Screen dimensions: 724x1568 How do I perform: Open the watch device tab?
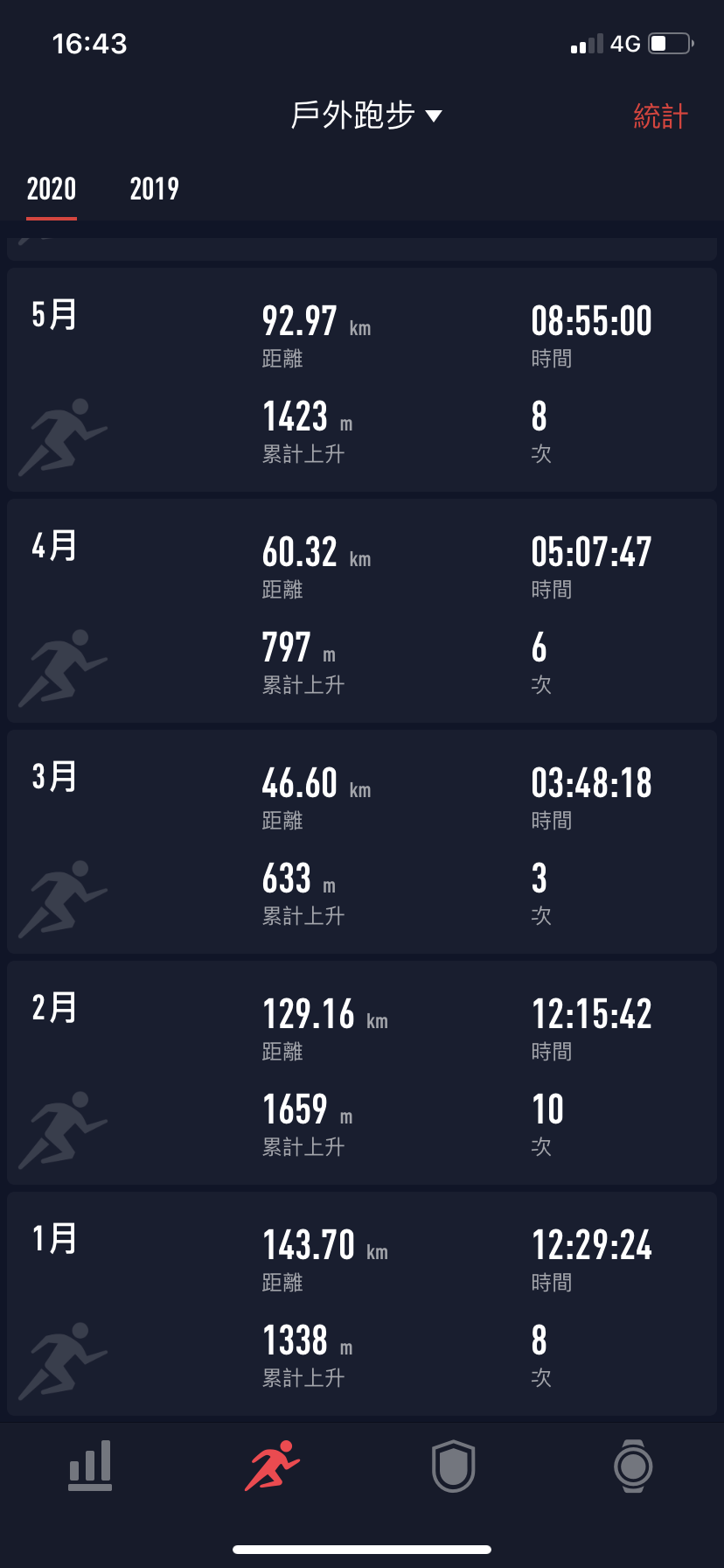(x=633, y=1466)
